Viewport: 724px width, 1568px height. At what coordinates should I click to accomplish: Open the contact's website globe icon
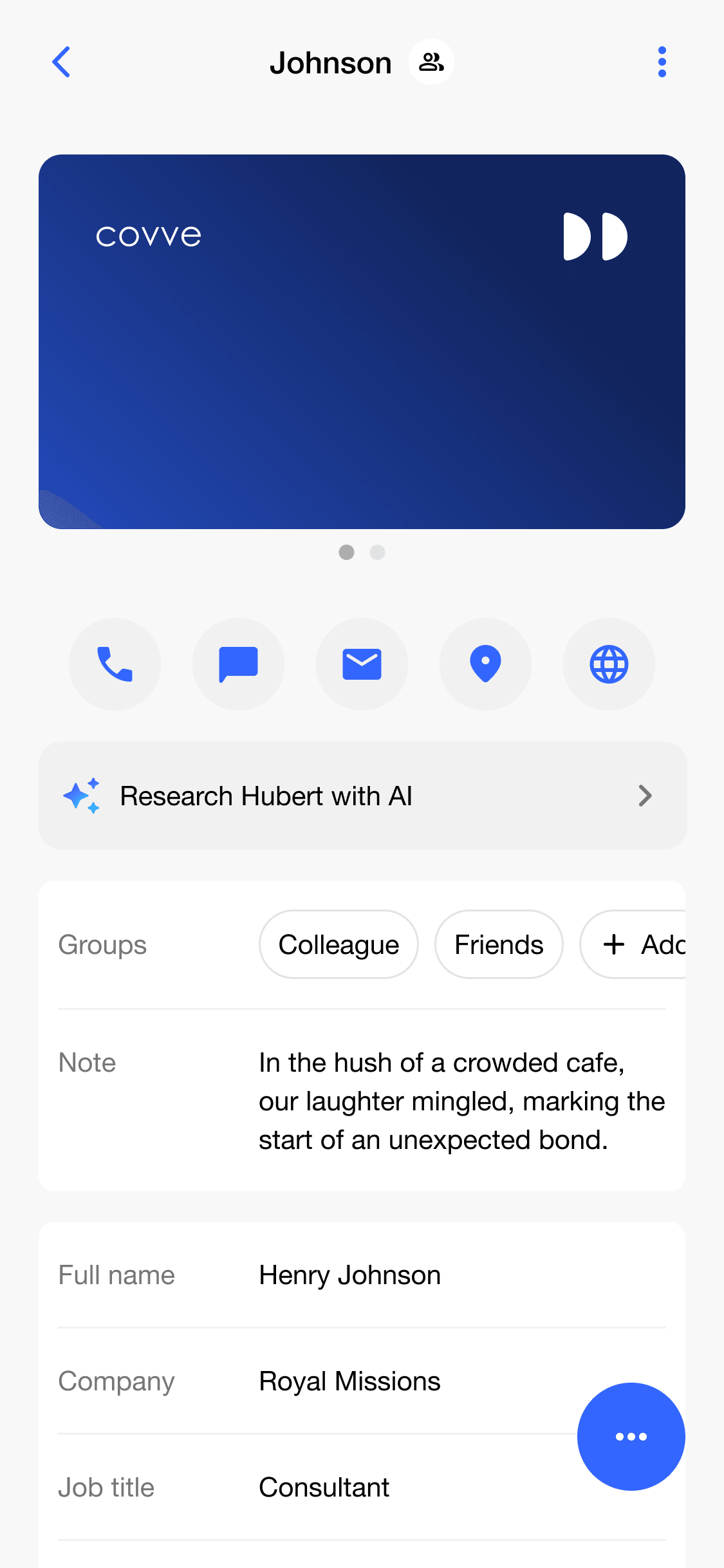click(609, 664)
